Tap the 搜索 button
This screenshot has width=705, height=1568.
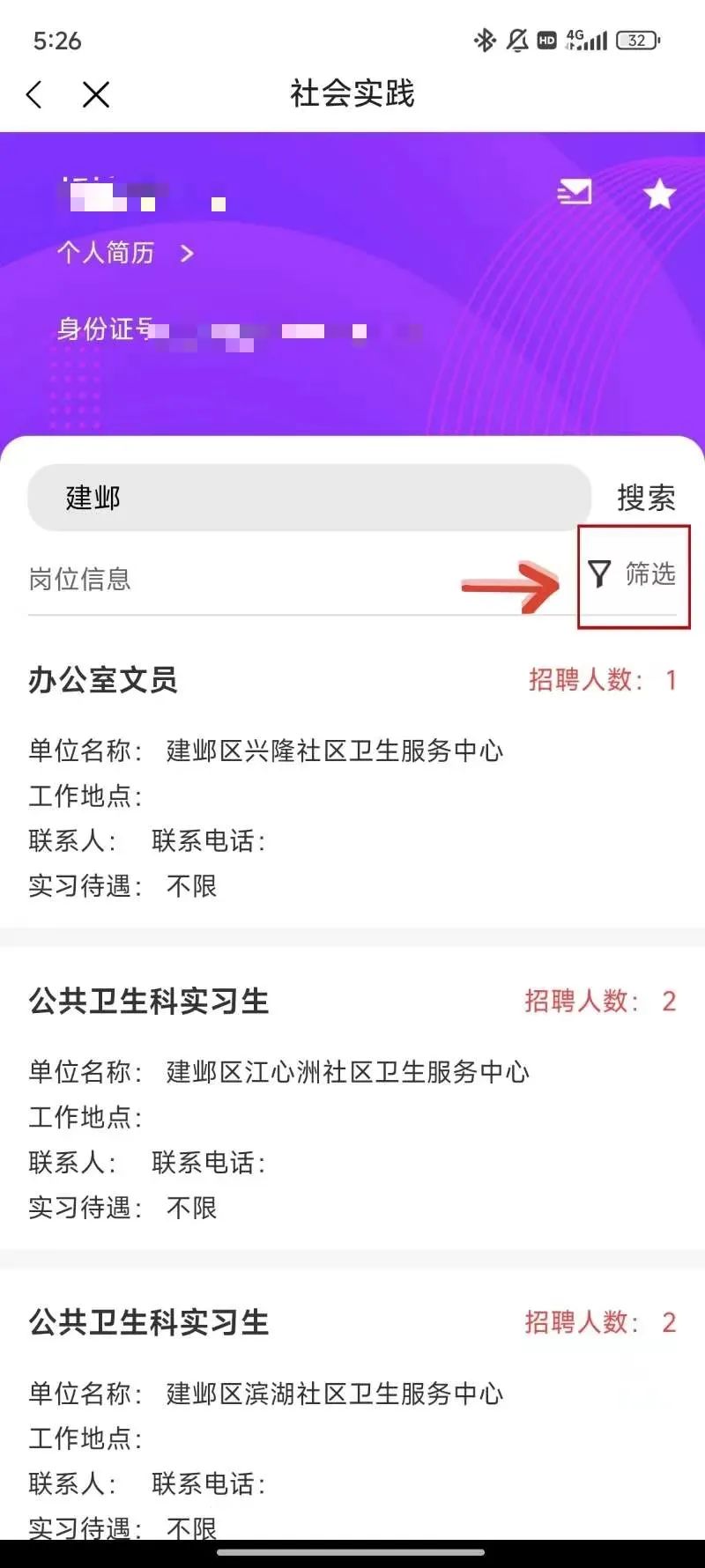click(646, 498)
